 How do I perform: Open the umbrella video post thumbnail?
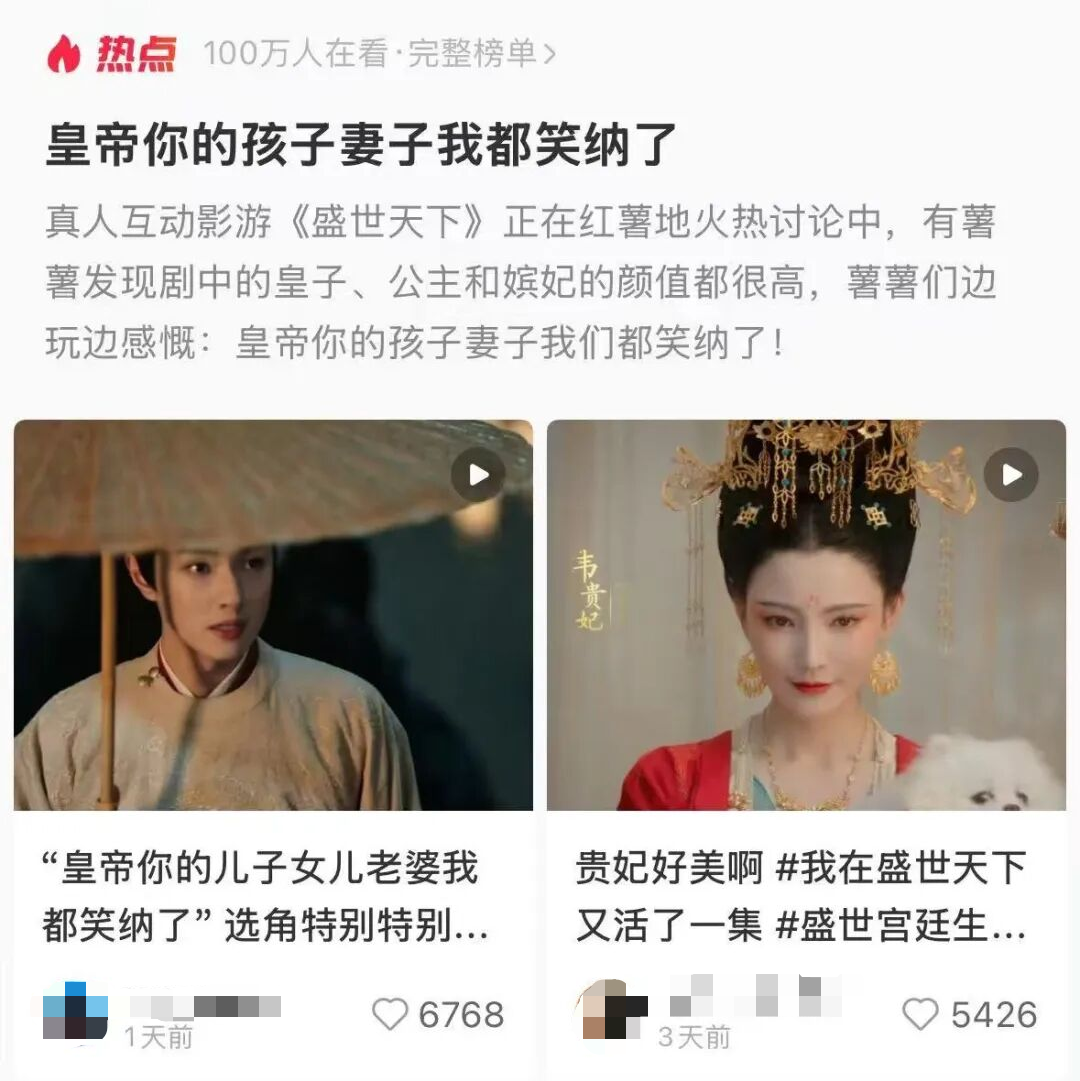coord(273,614)
